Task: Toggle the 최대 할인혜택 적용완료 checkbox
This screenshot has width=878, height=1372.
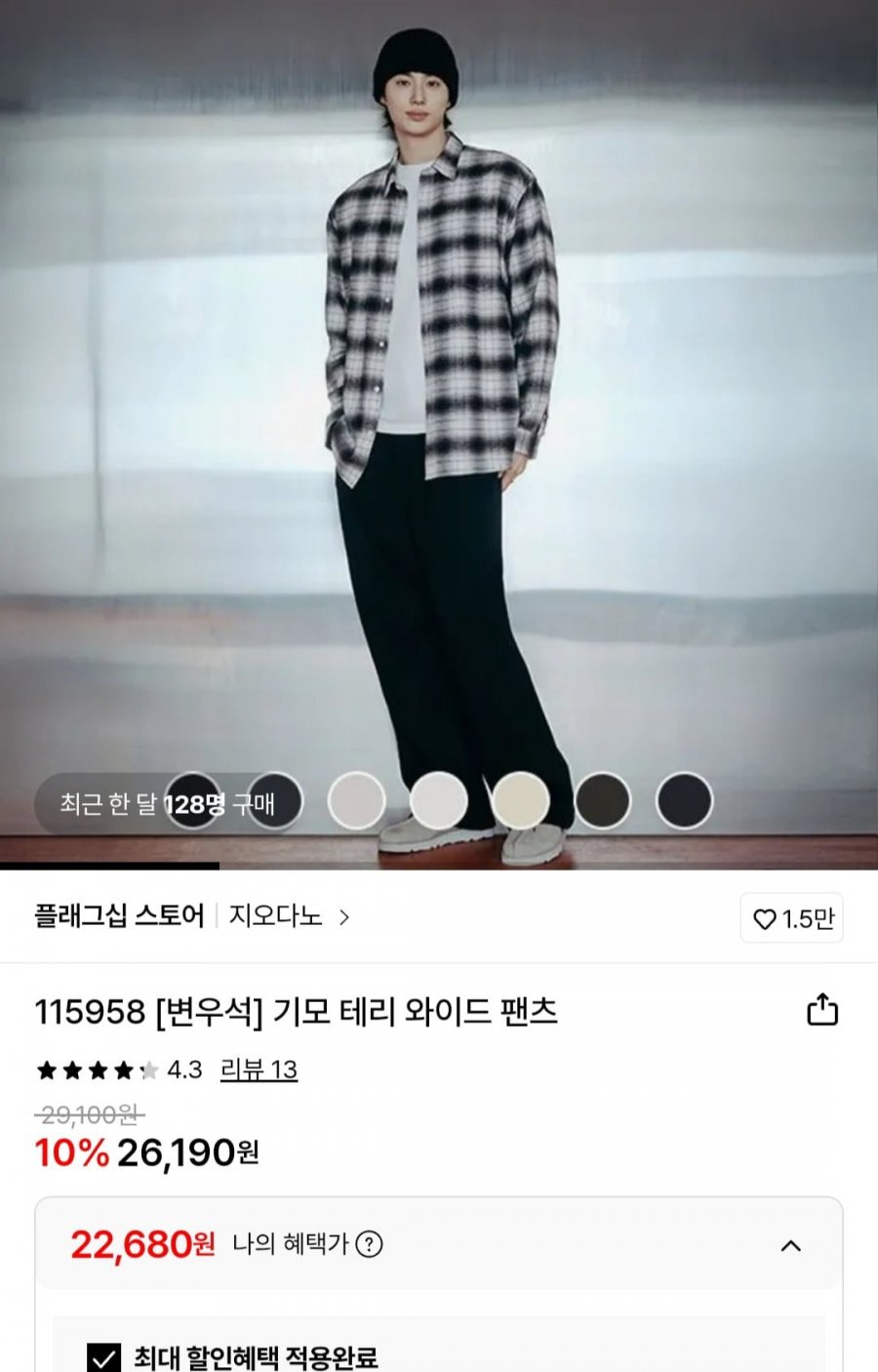Action: [x=104, y=1357]
